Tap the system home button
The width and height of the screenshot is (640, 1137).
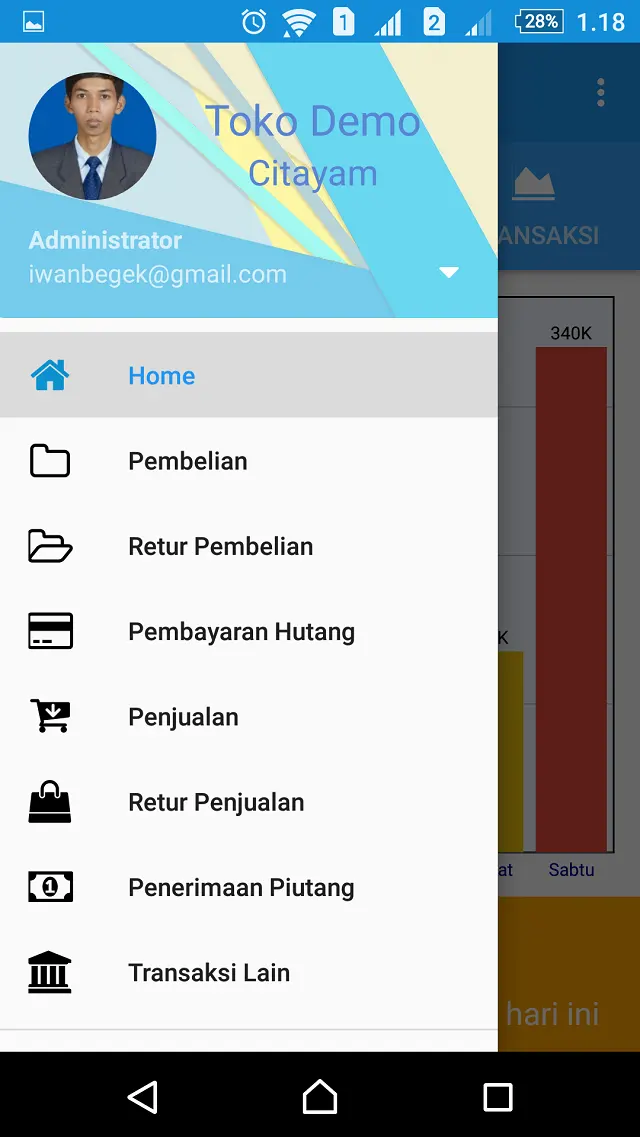pyautogui.click(x=320, y=1096)
